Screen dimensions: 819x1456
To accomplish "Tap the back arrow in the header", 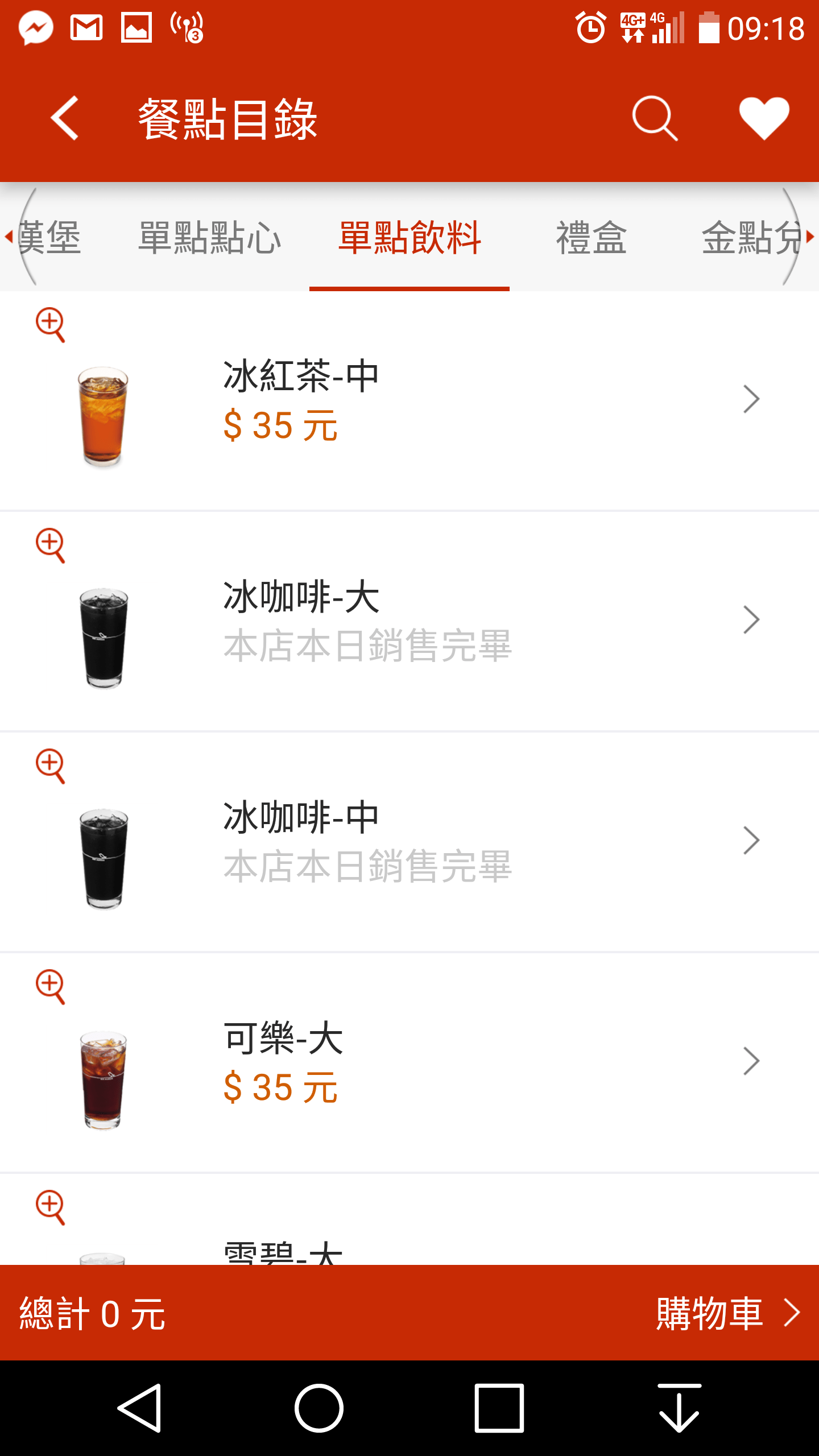I will coord(64,119).
